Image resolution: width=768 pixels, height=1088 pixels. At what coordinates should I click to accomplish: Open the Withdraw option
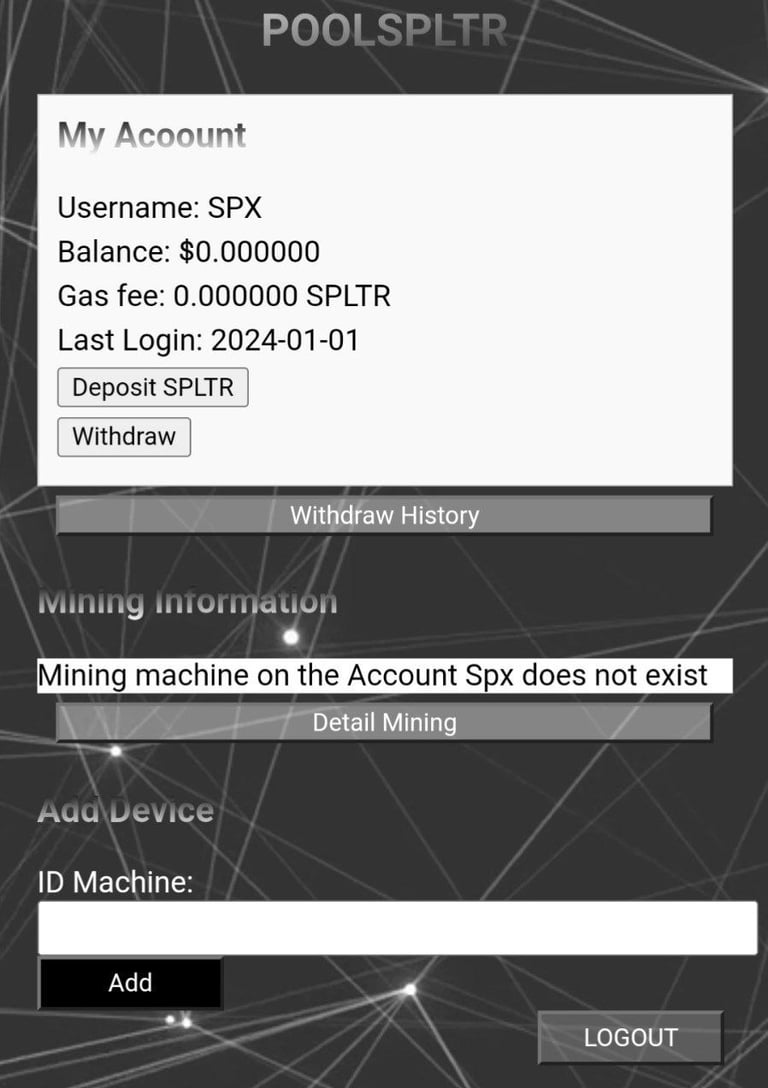point(124,436)
